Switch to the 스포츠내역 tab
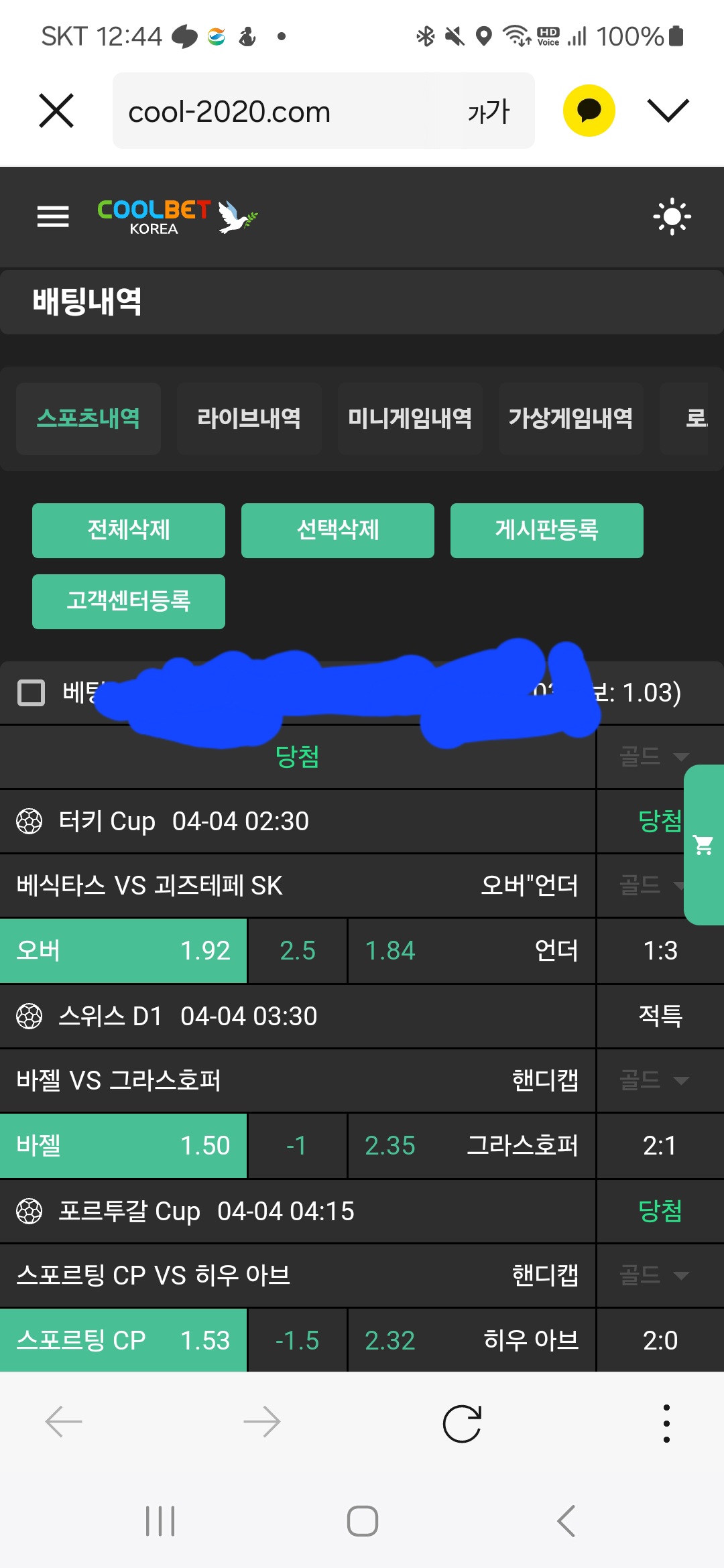This screenshot has width=724, height=1568. [88, 419]
